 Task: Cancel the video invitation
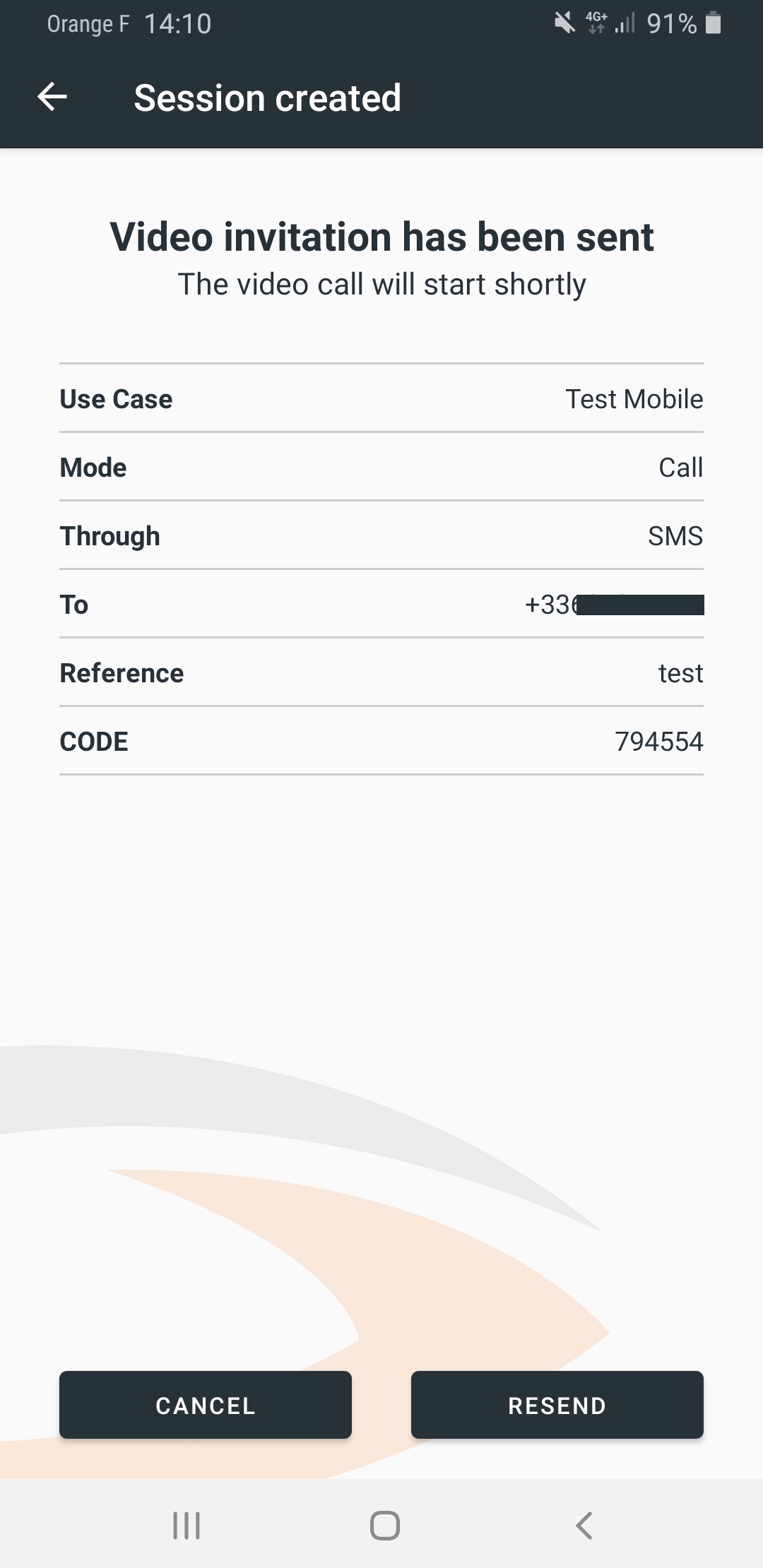click(206, 1405)
